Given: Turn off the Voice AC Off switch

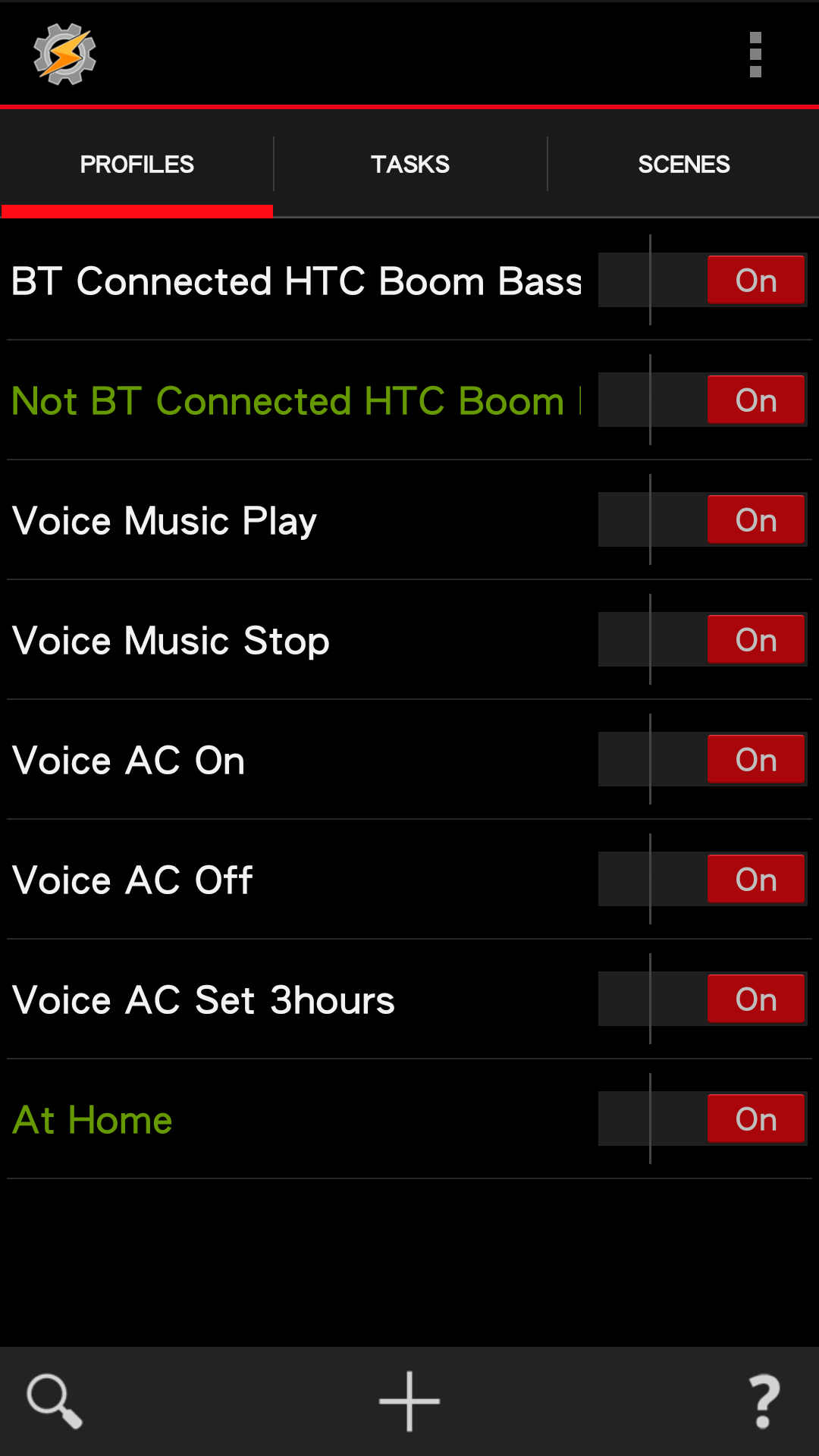Looking at the screenshot, I should (702, 880).
